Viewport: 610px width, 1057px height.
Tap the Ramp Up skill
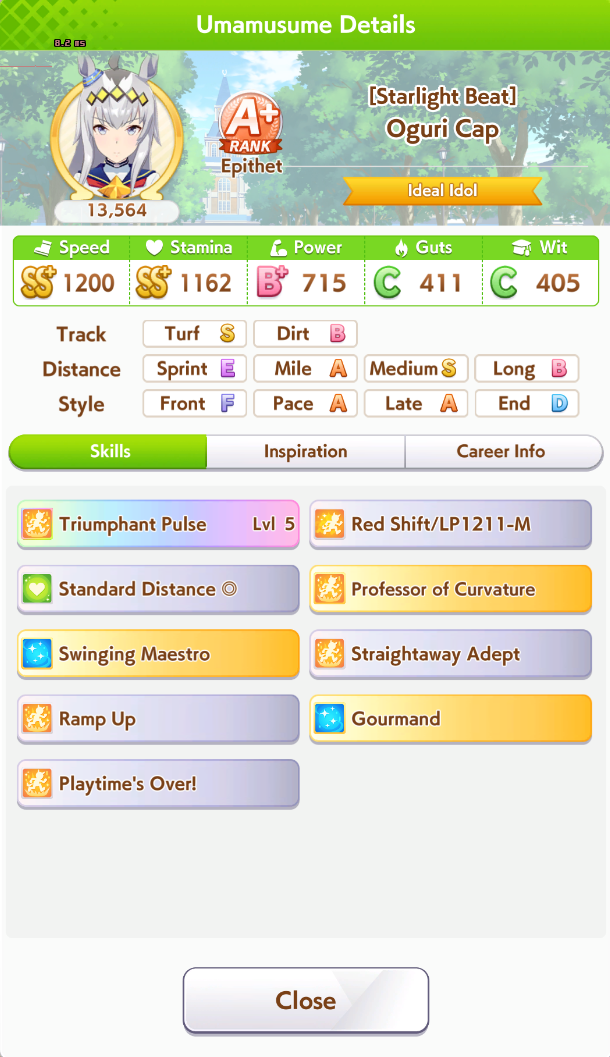(x=158, y=719)
